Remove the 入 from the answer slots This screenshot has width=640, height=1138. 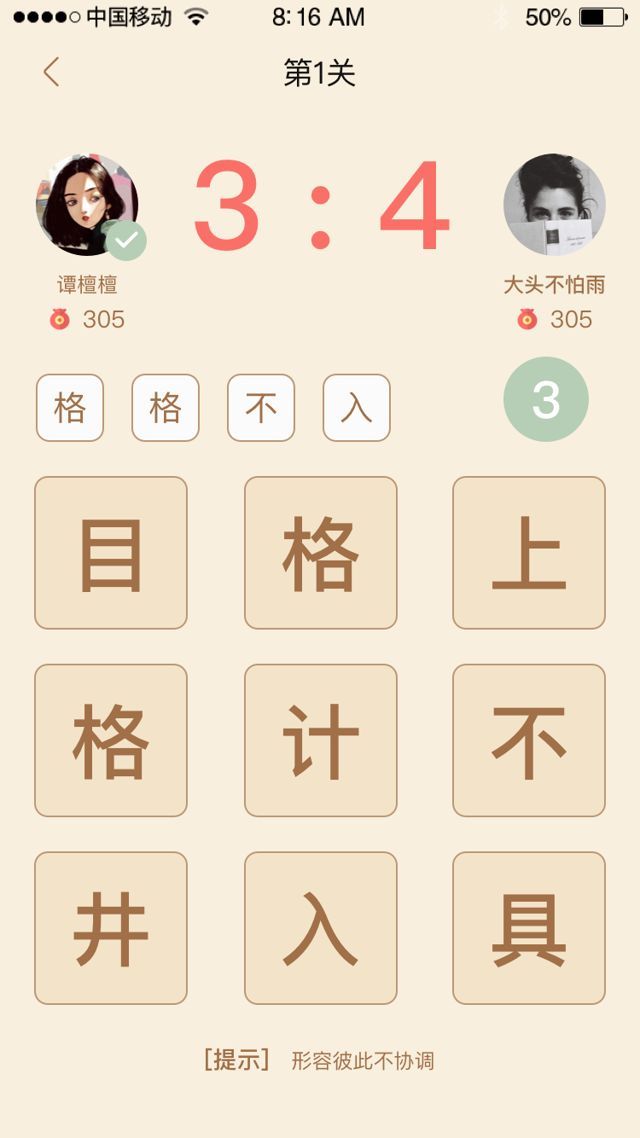[x=356, y=408]
